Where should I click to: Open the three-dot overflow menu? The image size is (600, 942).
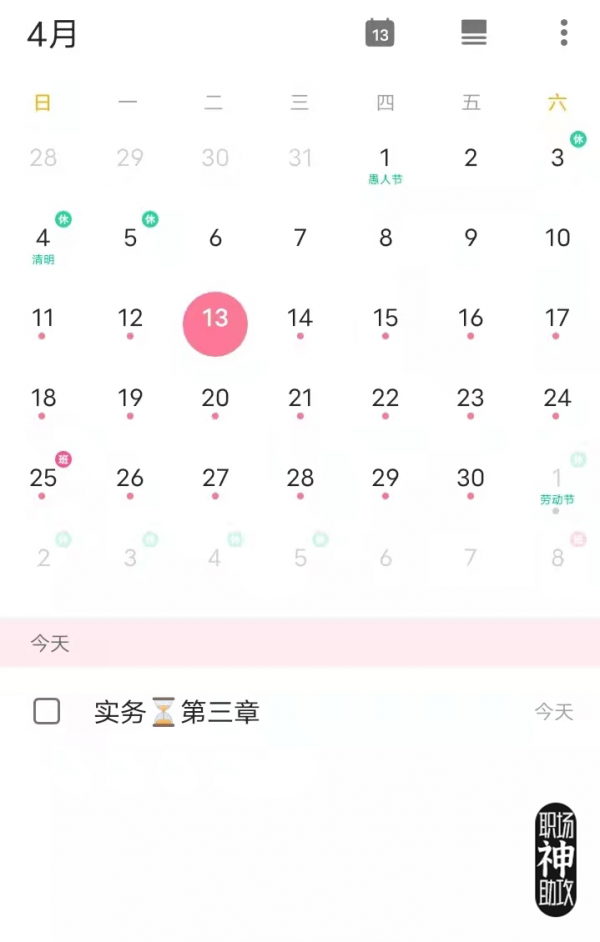coord(564,33)
